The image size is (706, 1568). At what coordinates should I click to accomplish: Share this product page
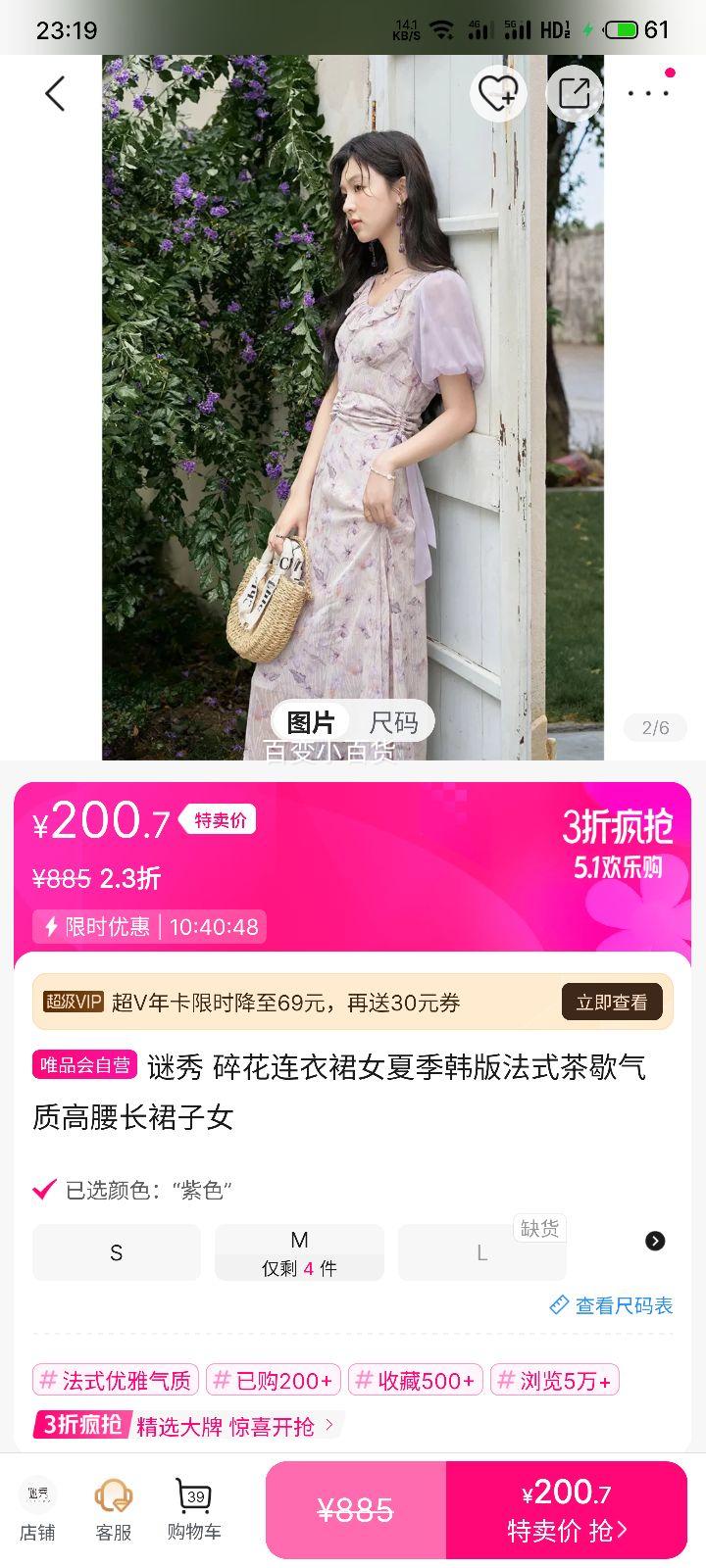point(574,94)
